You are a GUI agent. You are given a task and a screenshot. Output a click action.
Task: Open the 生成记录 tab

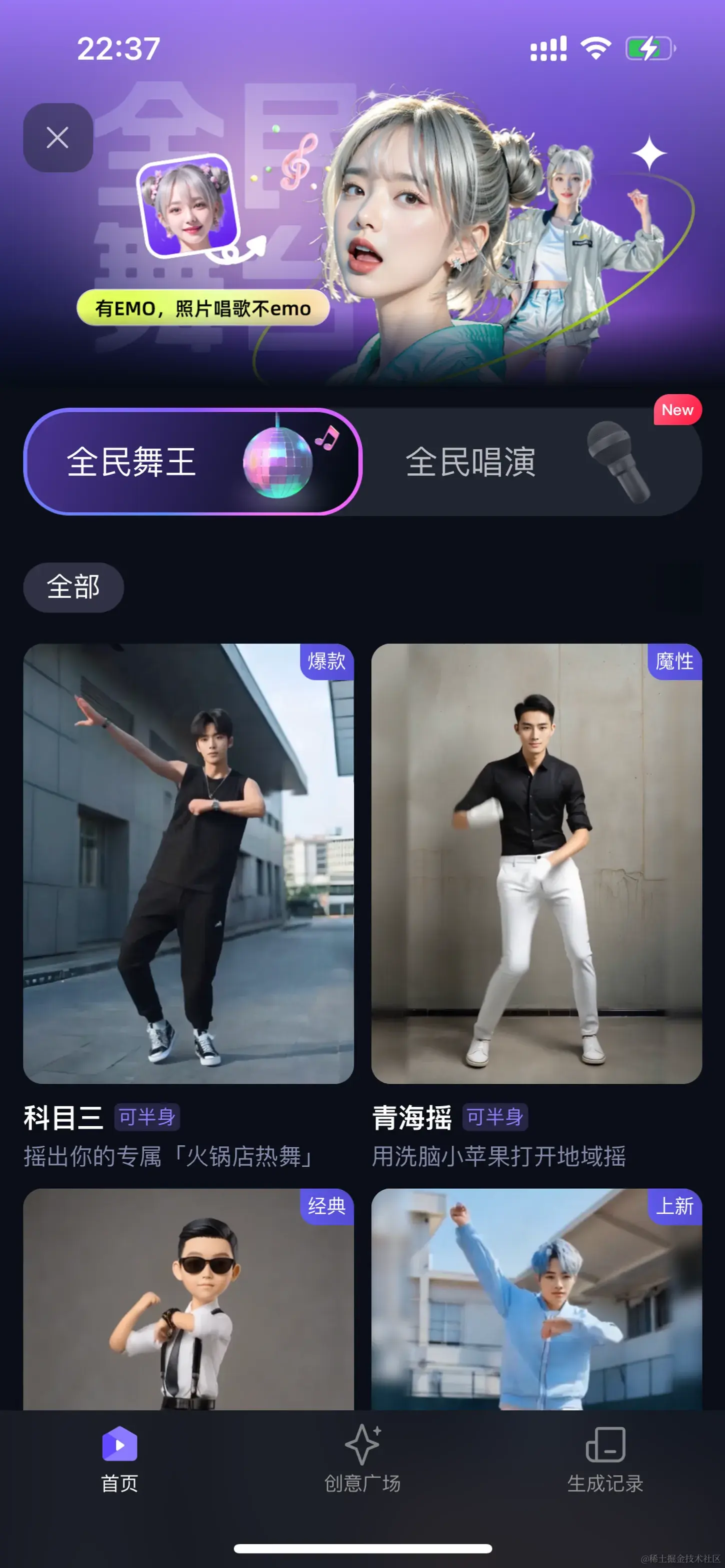click(x=605, y=1459)
